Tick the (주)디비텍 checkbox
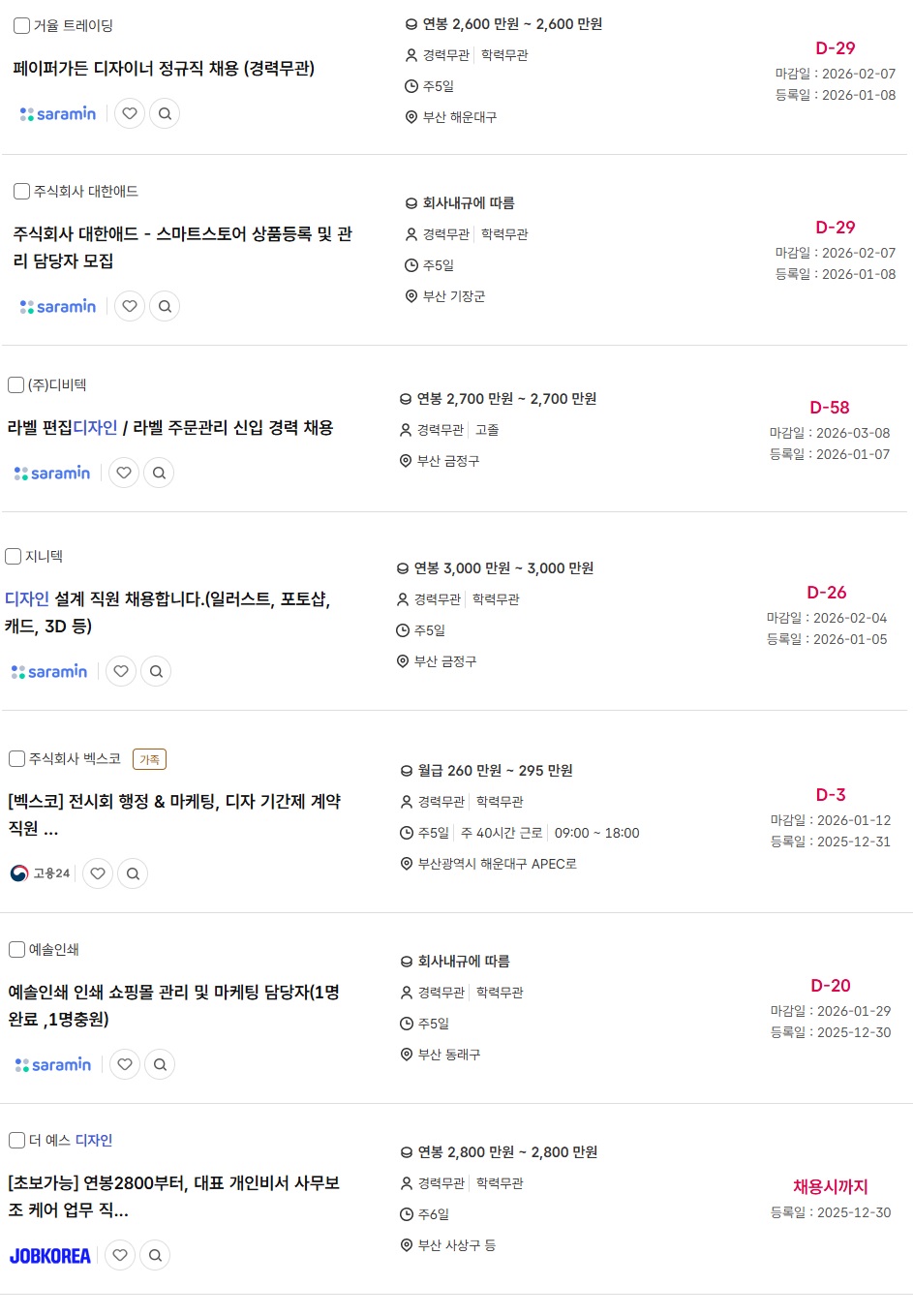Screen dimensions: 913x1316 (15, 385)
